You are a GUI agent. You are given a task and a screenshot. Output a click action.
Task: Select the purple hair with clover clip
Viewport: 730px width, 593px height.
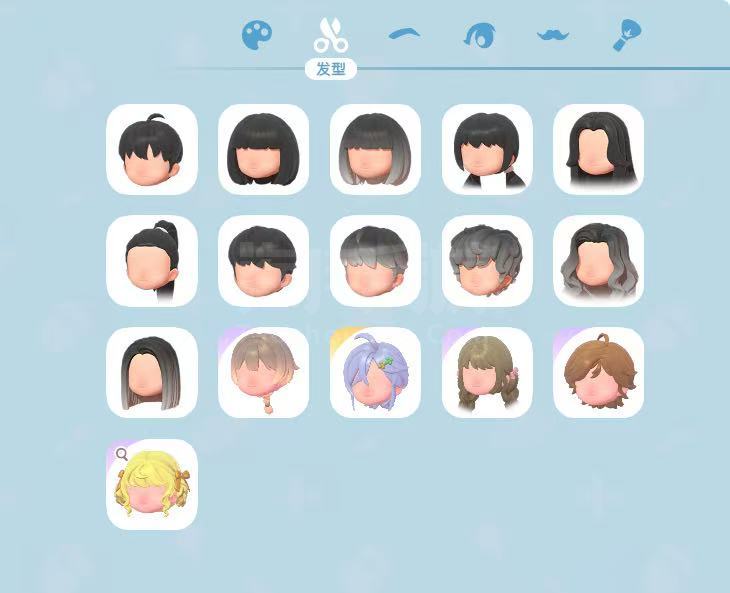pos(375,372)
